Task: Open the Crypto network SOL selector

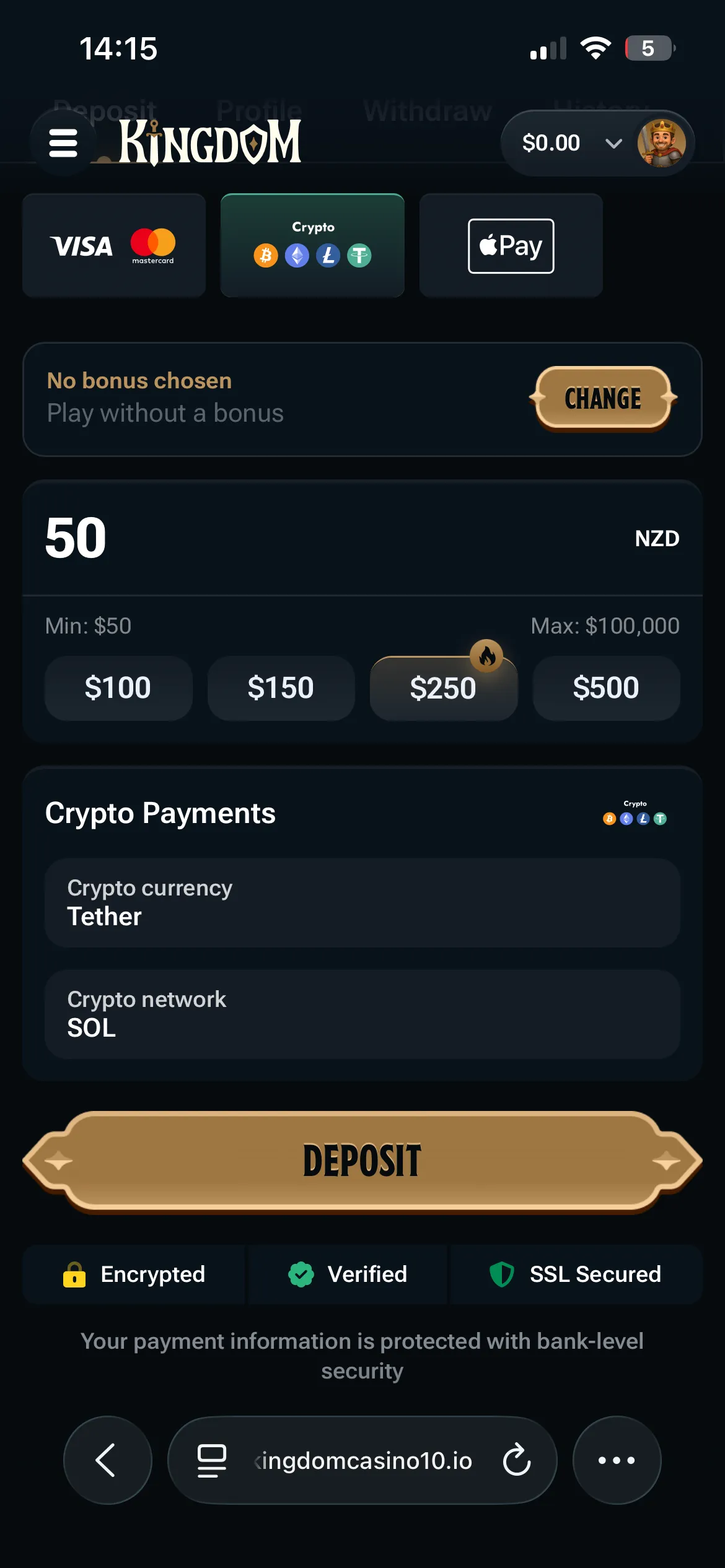Action: (362, 1014)
